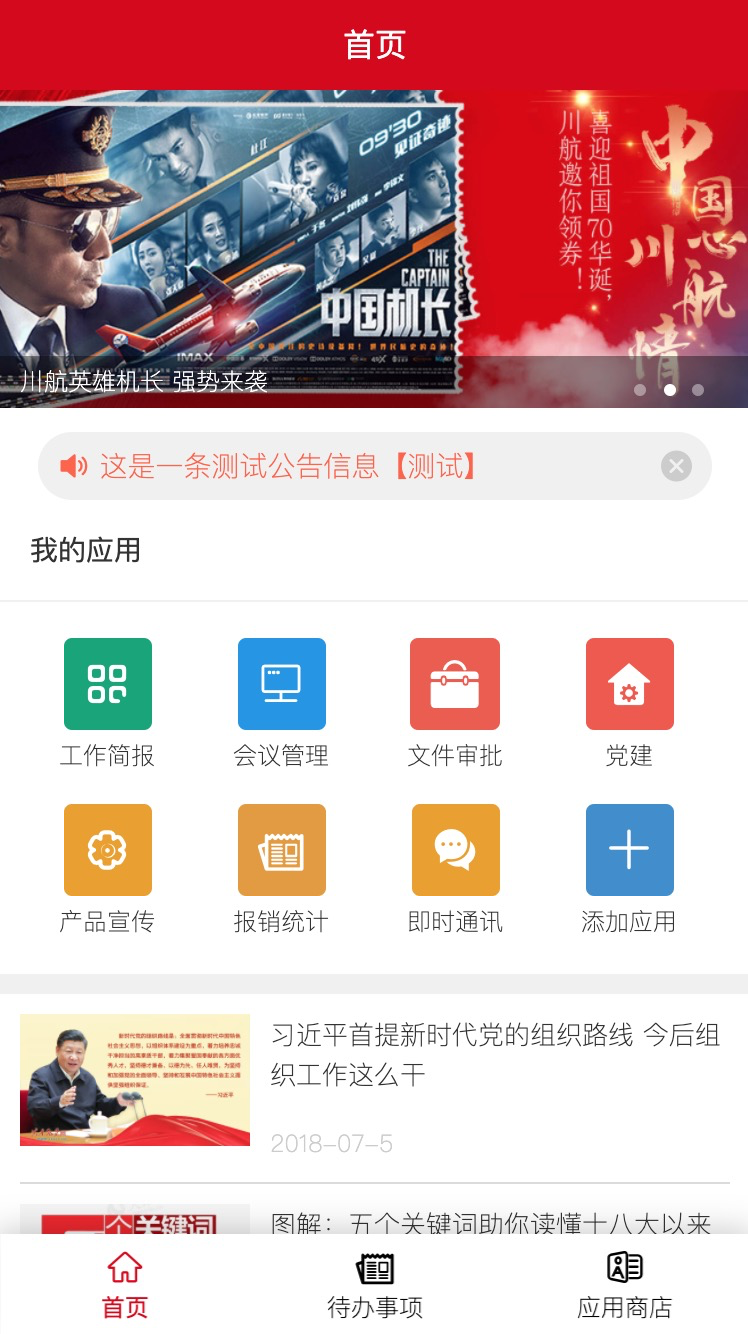Viewport: 748px width, 1334px height.
Task: Launch the 报销统计 app
Action: [x=281, y=850]
